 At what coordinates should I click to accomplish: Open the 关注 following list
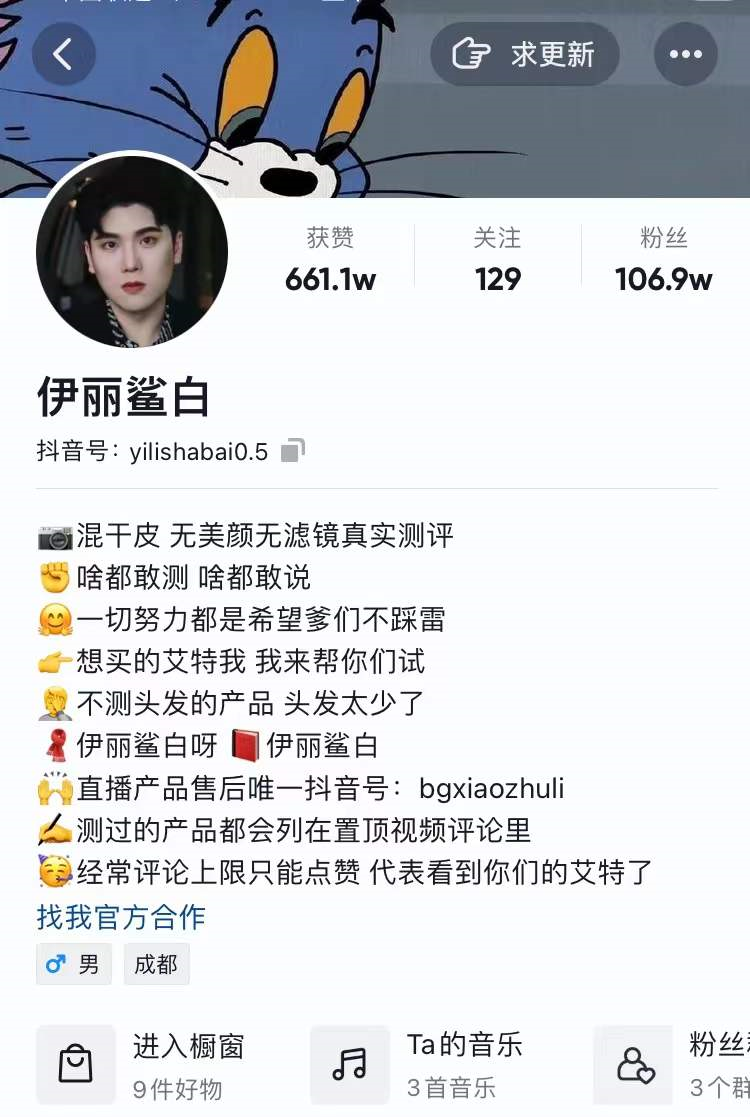(x=498, y=260)
